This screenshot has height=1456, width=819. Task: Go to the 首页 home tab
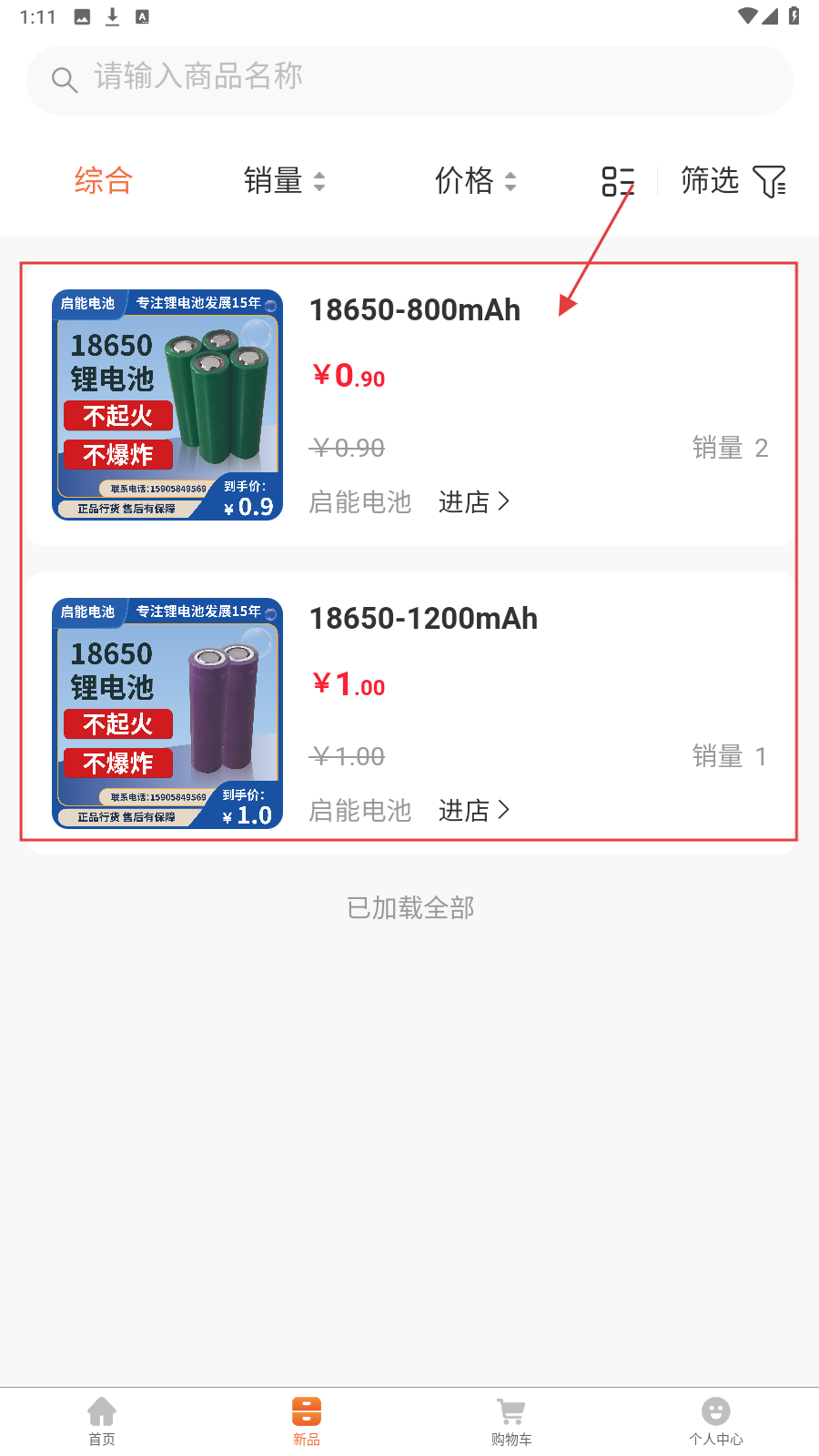pos(102,1421)
